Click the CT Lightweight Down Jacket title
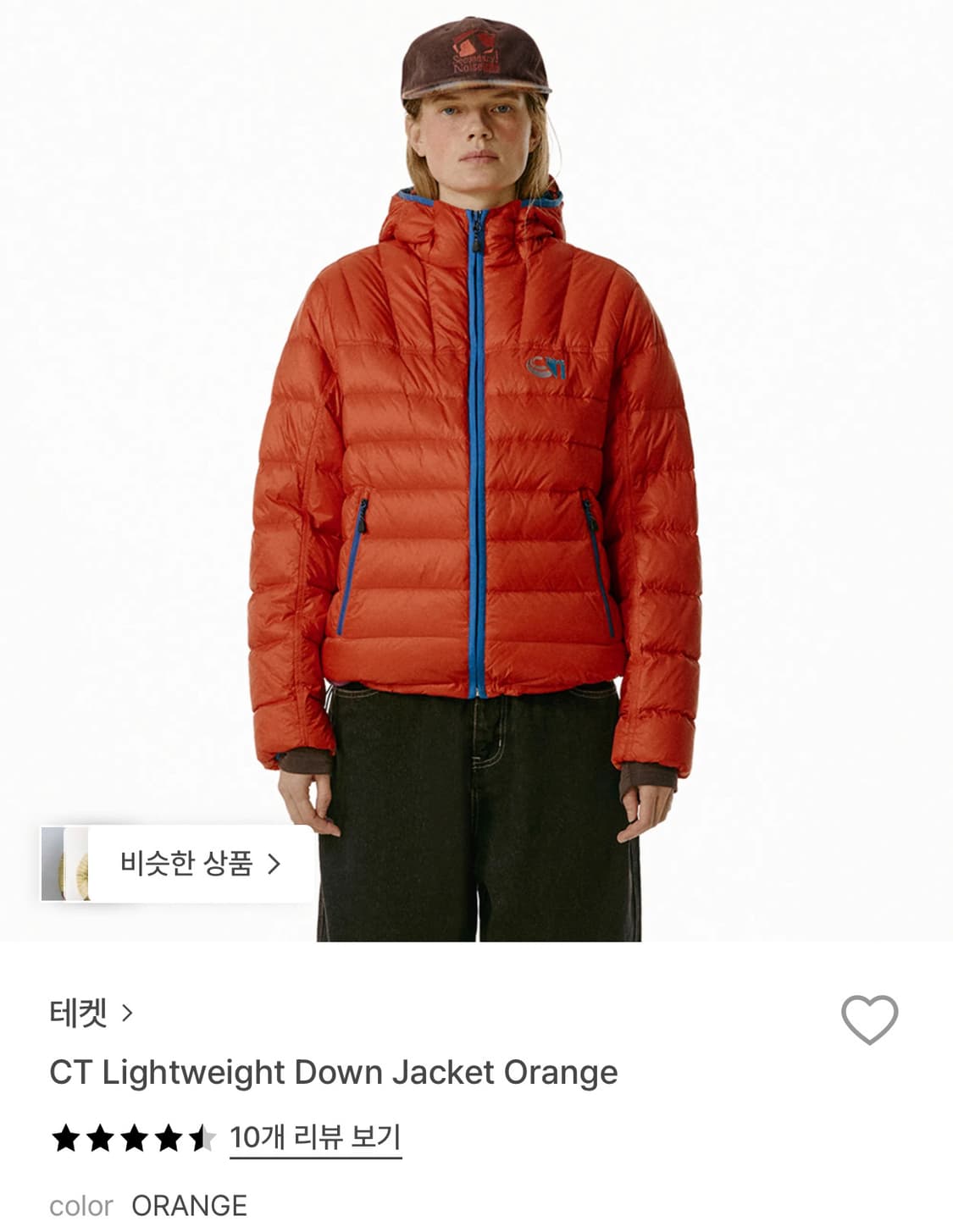The width and height of the screenshot is (953, 1232). coord(333,1073)
